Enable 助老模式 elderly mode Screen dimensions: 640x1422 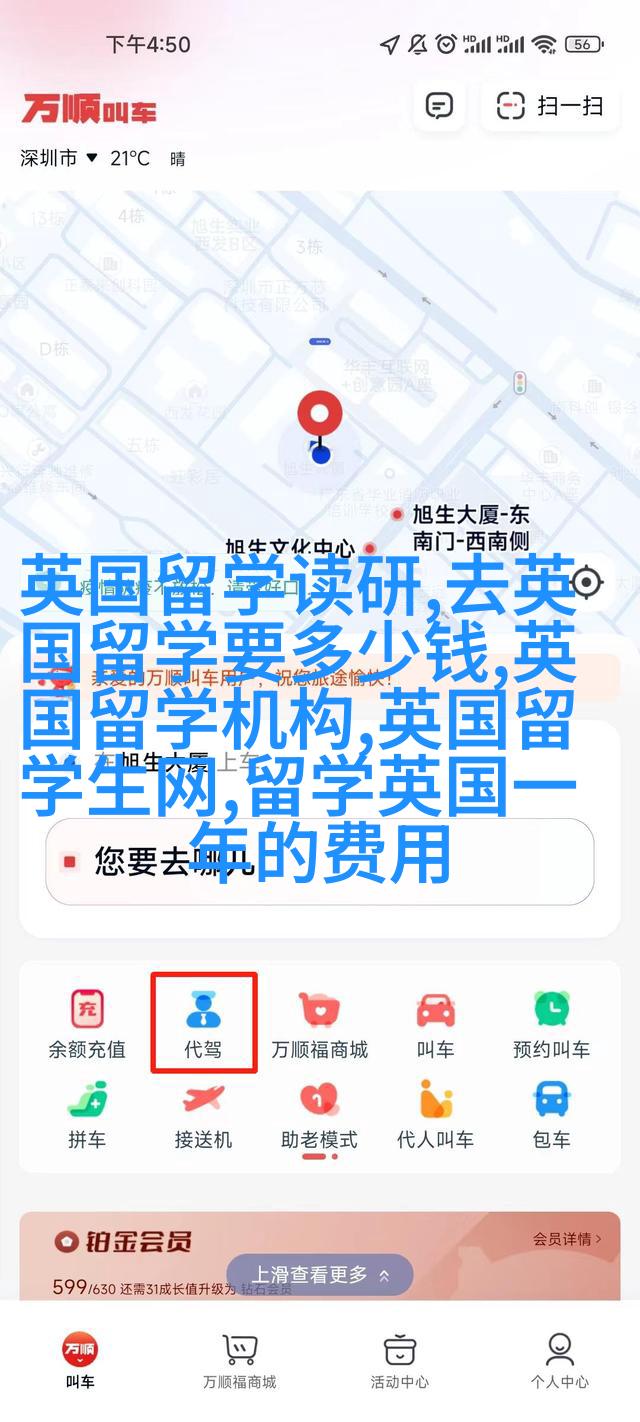320,1113
